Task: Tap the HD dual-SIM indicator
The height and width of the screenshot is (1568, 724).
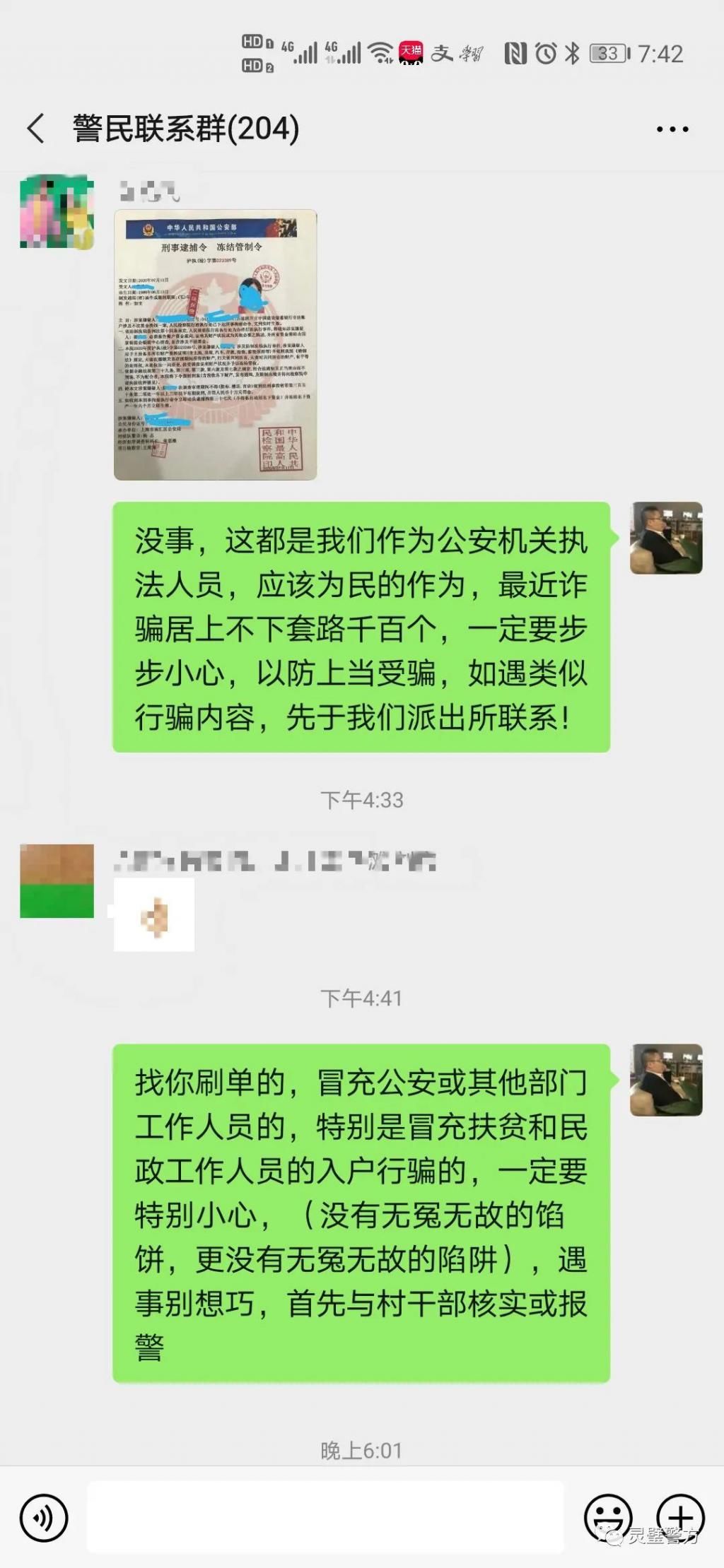Action: coord(256,50)
